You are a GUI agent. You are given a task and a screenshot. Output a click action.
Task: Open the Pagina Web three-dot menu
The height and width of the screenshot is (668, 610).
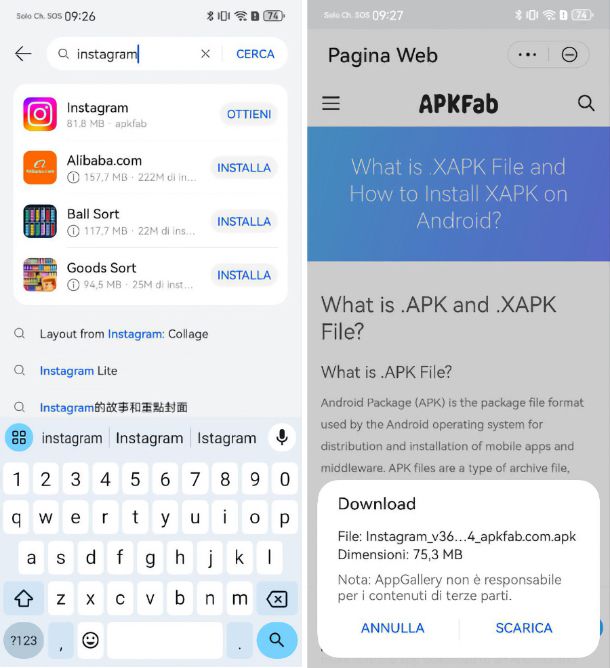[528, 55]
